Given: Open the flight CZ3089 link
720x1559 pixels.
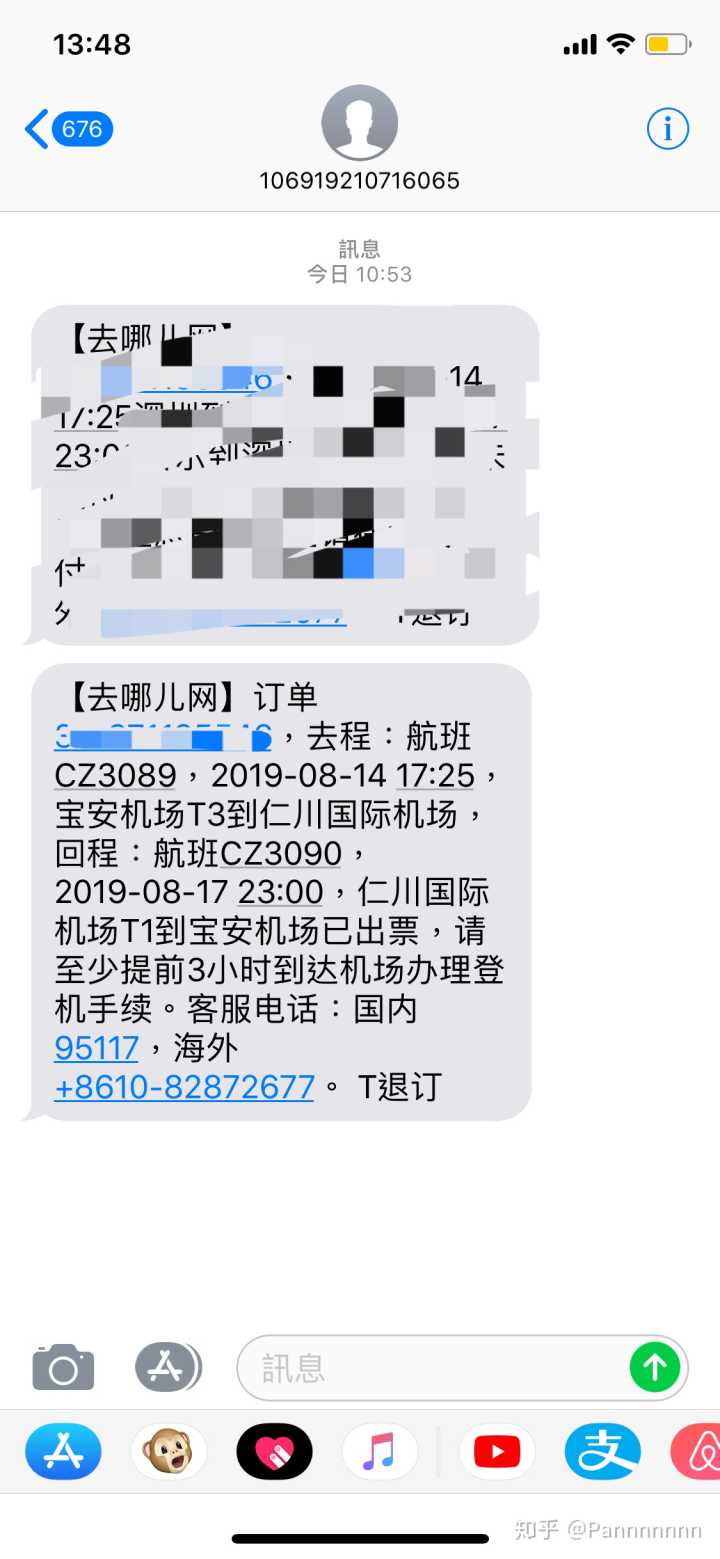Looking at the screenshot, I should click(x=115, y=775).
